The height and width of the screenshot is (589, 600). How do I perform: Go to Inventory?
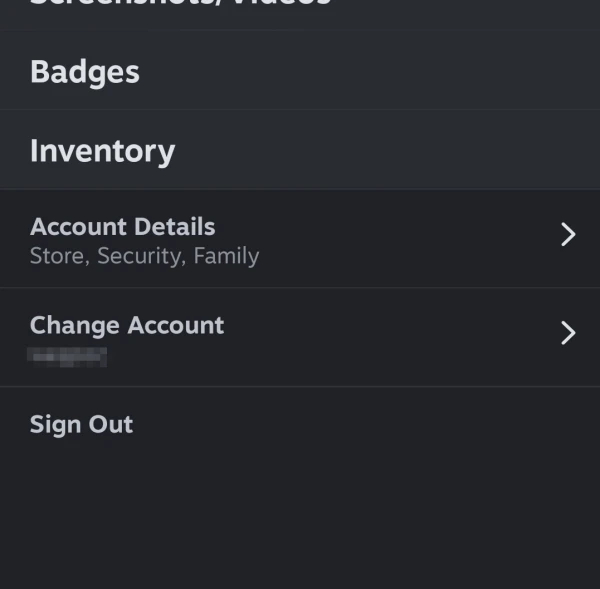click(x=102, y=151)
